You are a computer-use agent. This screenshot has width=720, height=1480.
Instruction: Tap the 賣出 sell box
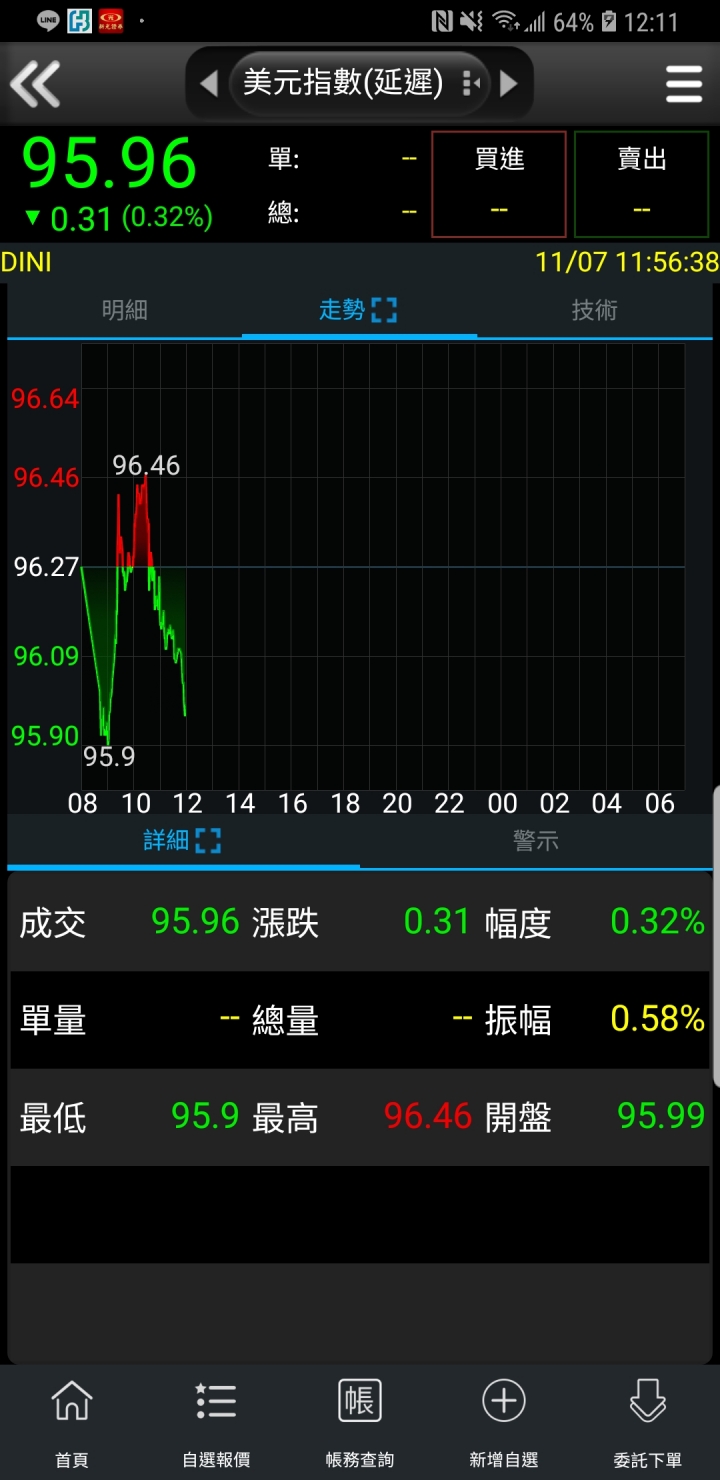point(642,184)
